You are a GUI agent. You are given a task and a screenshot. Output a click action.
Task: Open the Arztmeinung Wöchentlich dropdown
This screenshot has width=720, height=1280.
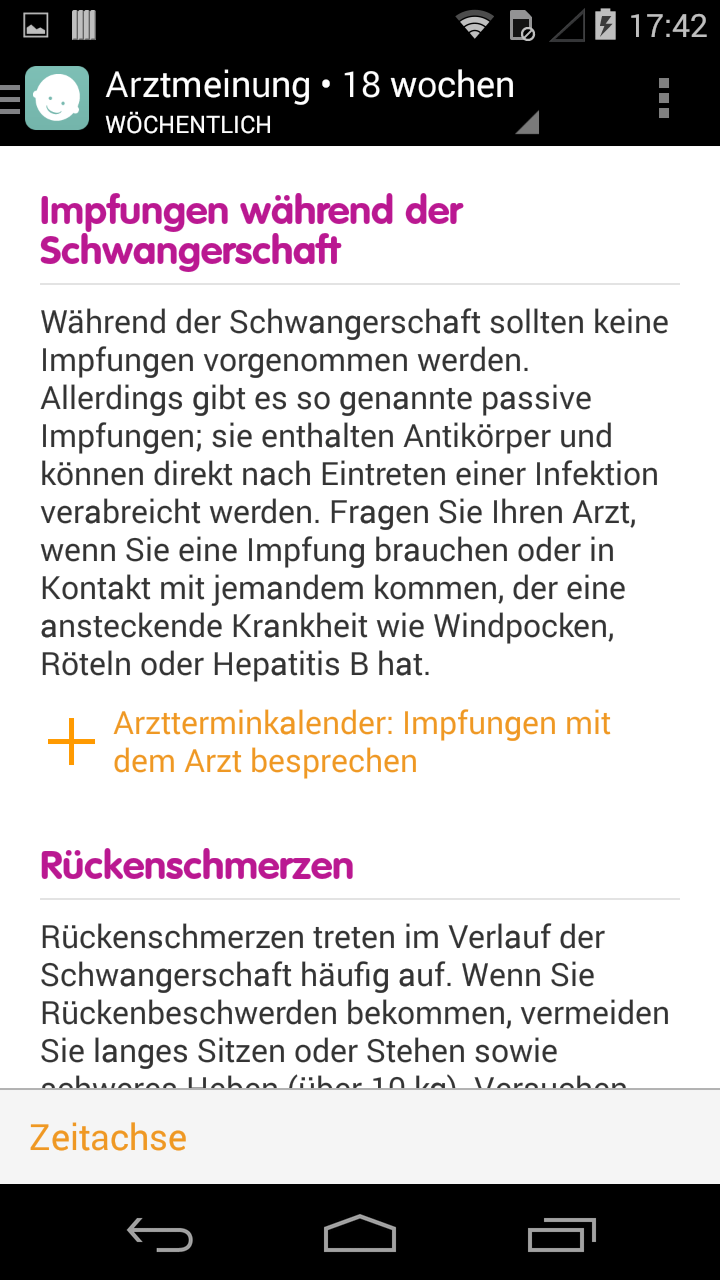320,100
